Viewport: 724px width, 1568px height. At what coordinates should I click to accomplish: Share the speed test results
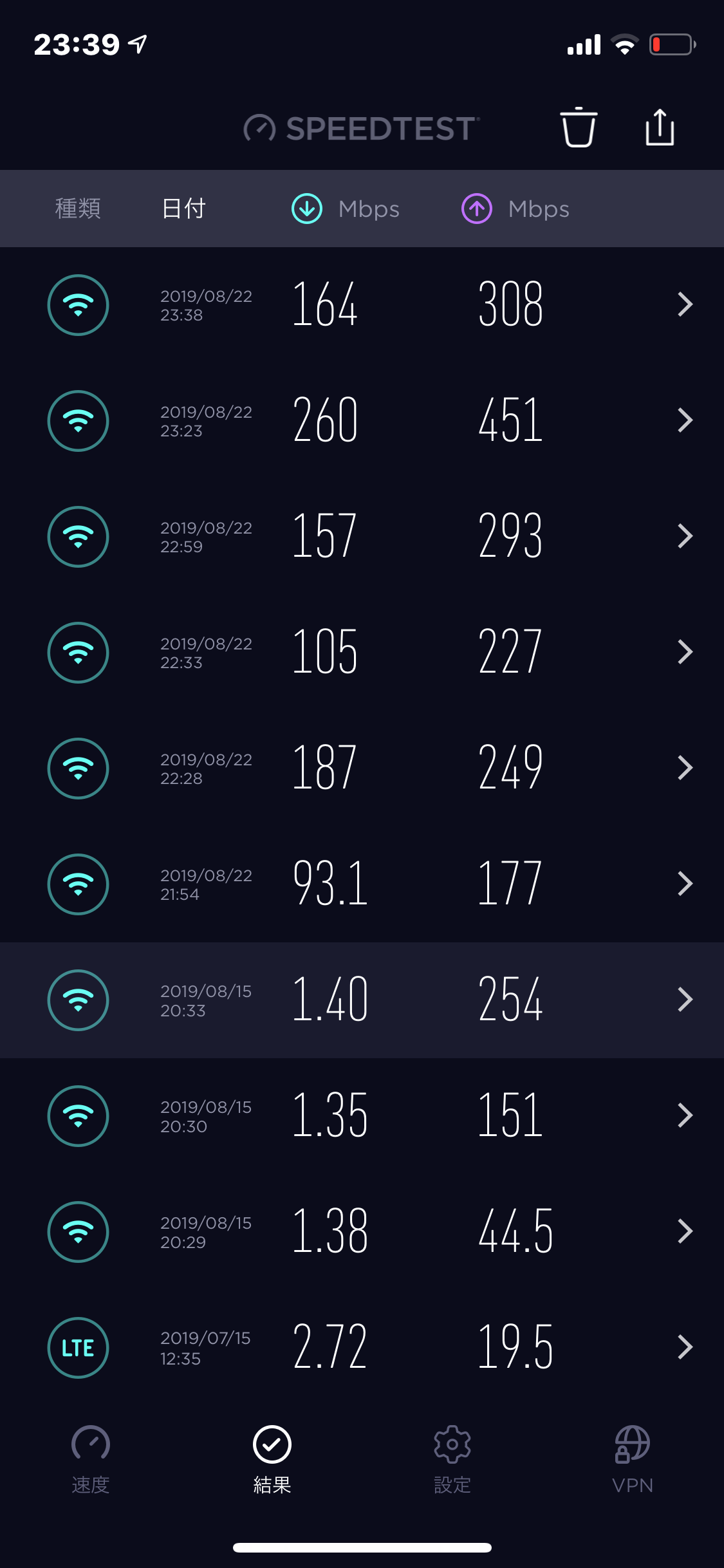coord(660,127)
